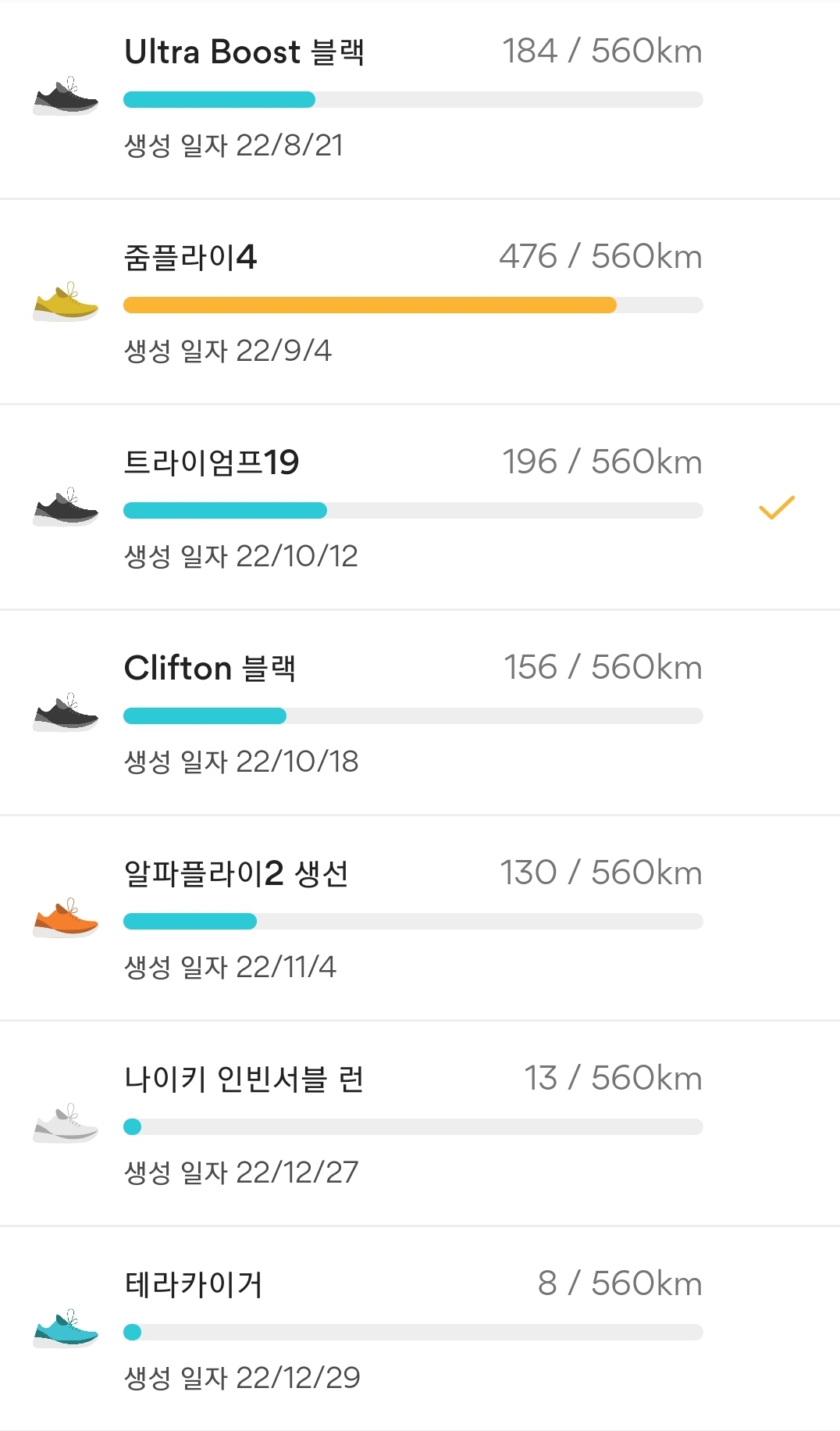Open the 줌플라이4 shoe entry
840x1431 pixels.
click(x=420, y=302)
